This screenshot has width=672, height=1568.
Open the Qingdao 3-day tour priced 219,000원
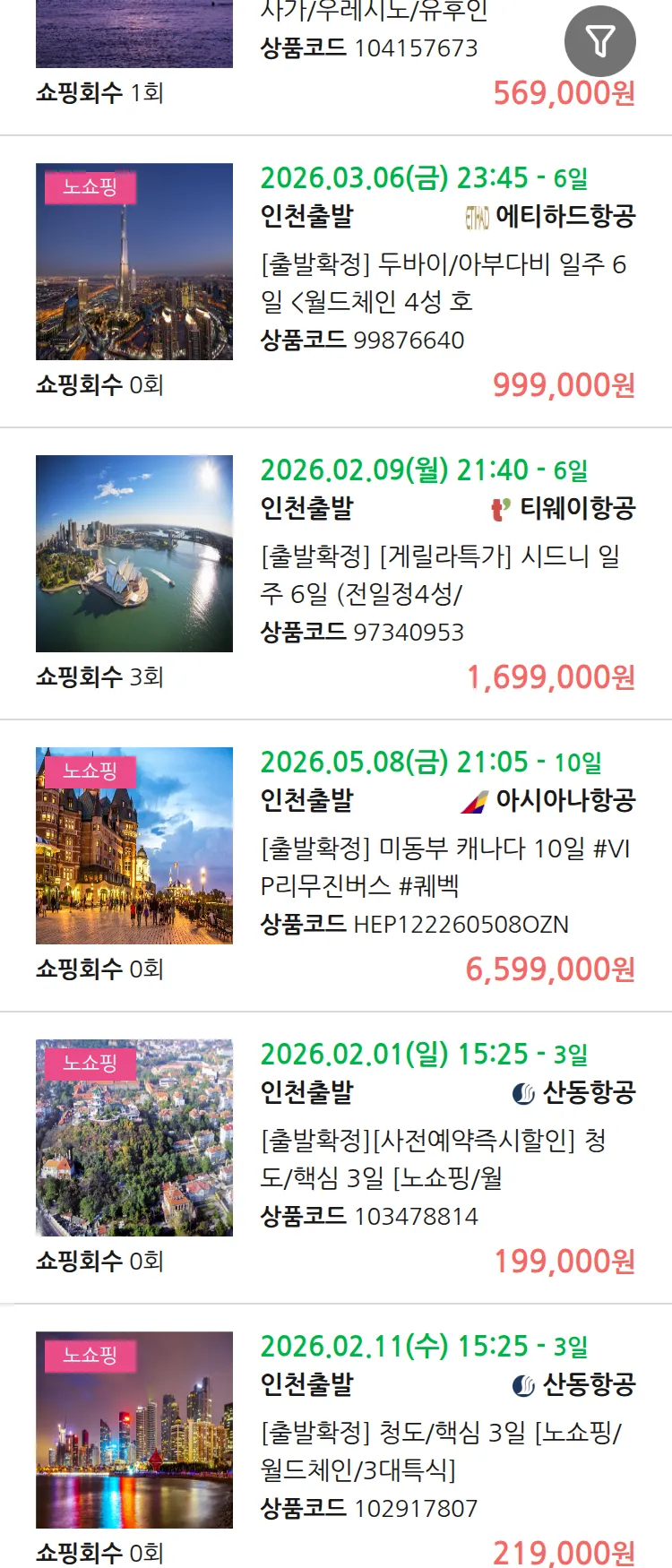point(440,1451)
